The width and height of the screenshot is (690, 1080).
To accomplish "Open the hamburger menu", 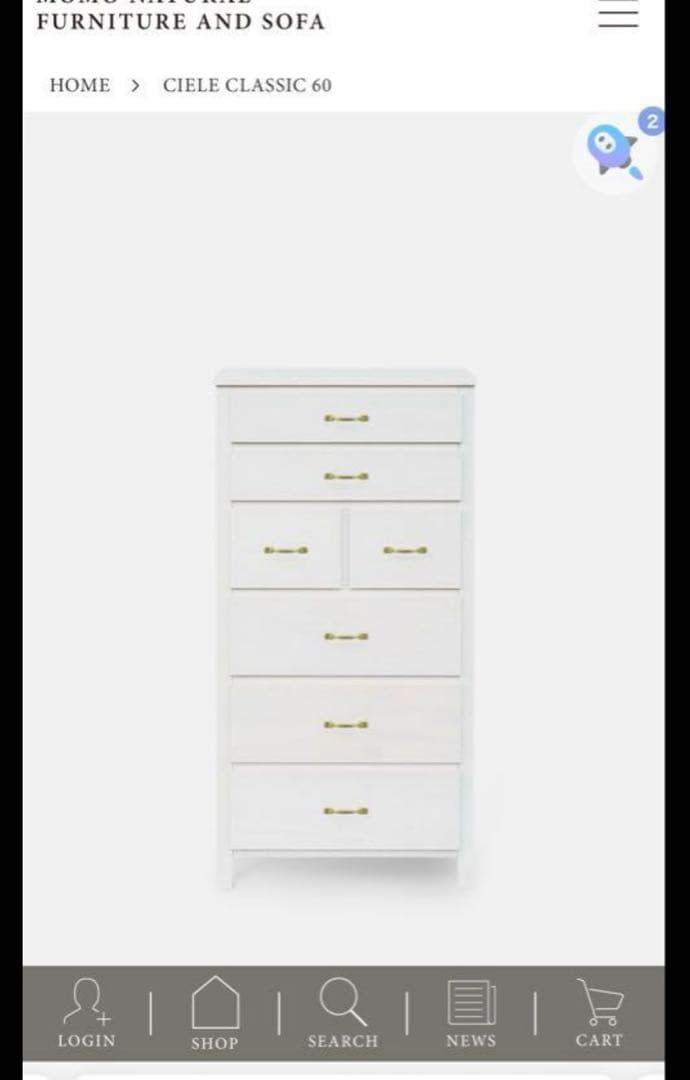I will [618, 12].
